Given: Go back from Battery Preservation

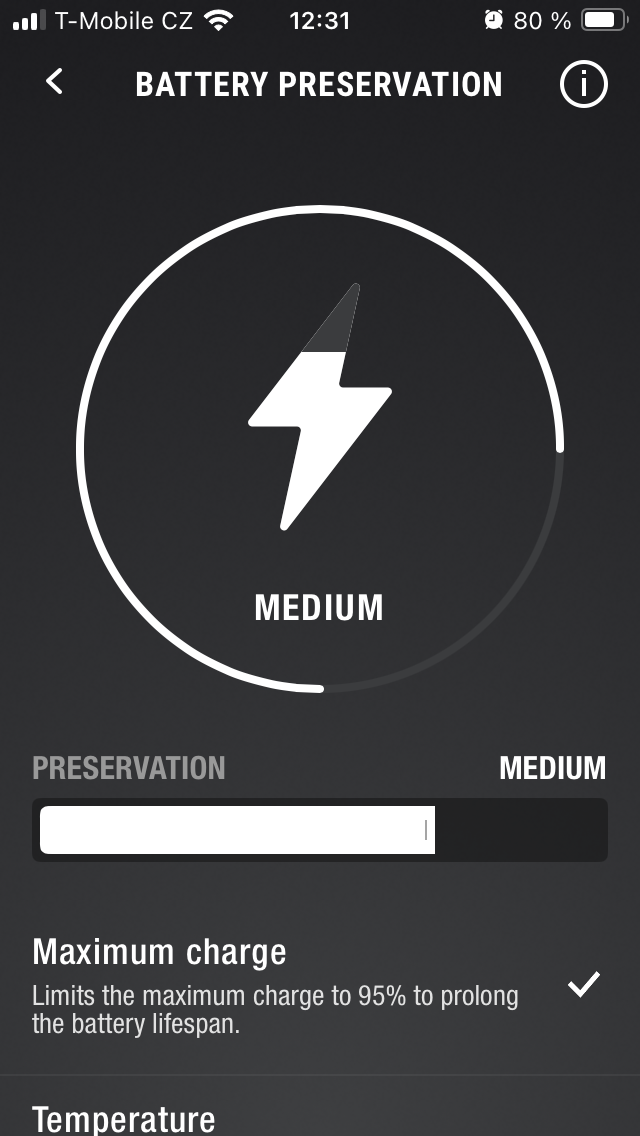Looking at the screenshot, I should point(55,83).
